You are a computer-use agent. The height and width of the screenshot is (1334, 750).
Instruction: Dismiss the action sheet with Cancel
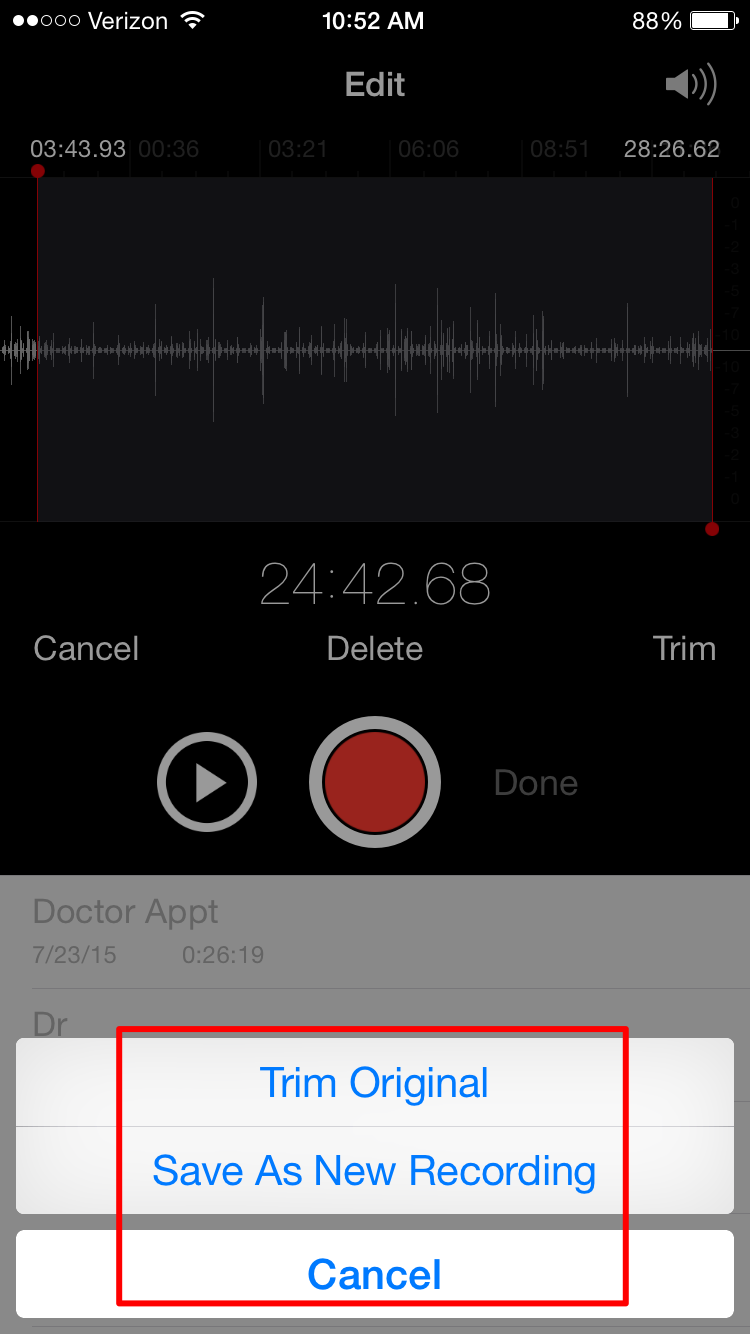(x=375, y=1274)
